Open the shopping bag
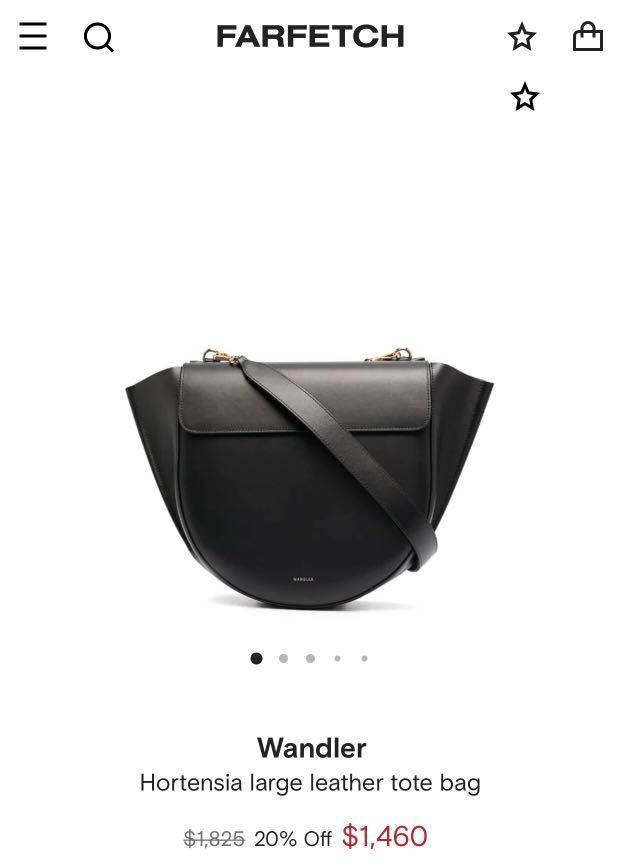Screen dimensions: 621x868 [x=587, y=37]
